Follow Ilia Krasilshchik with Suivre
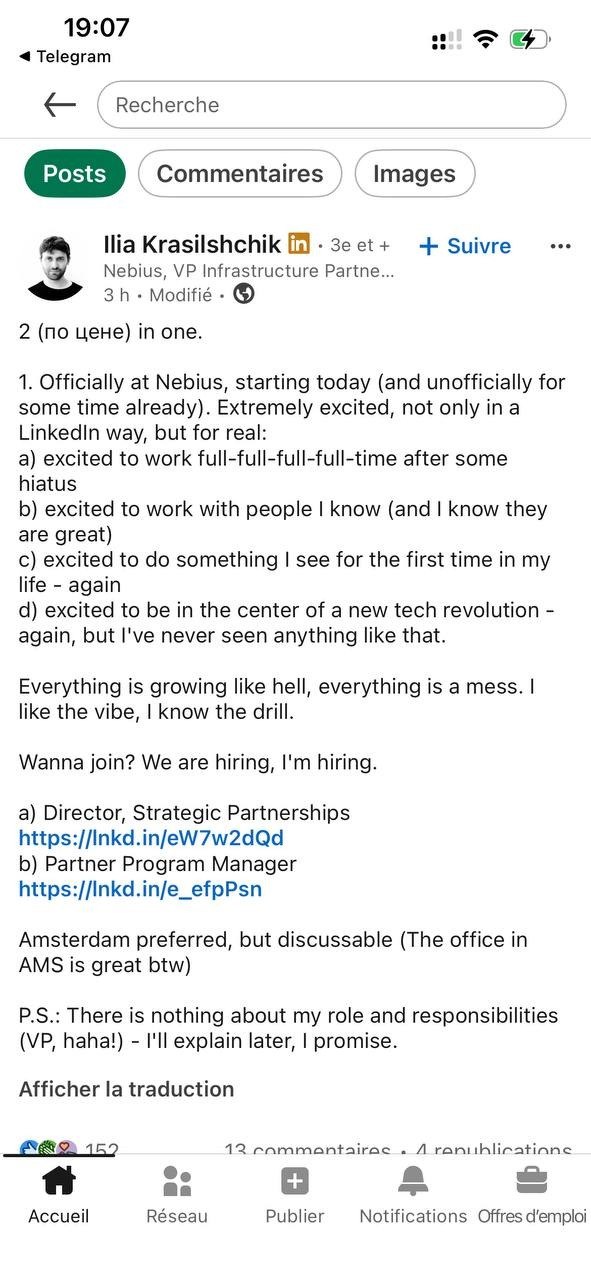Image resolution: width=591 pixels, height=1280 pixels. pos(464,246)
